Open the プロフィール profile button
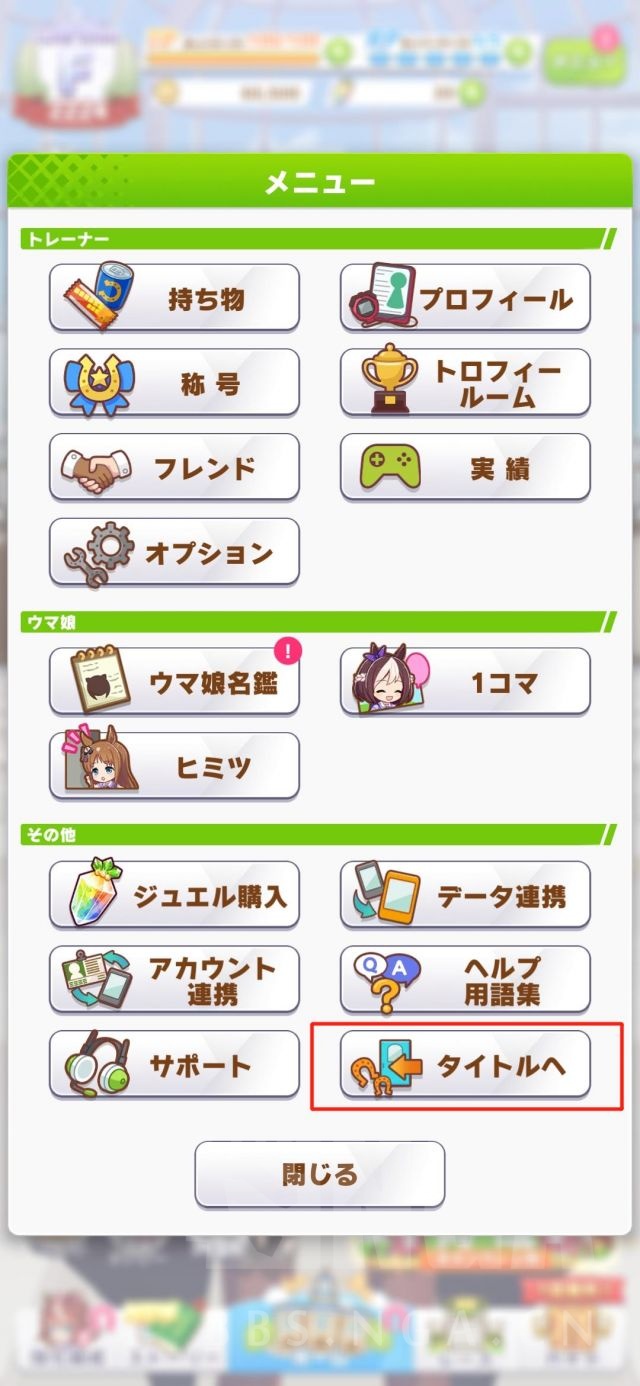640x1386 pixels. (465, 298)
